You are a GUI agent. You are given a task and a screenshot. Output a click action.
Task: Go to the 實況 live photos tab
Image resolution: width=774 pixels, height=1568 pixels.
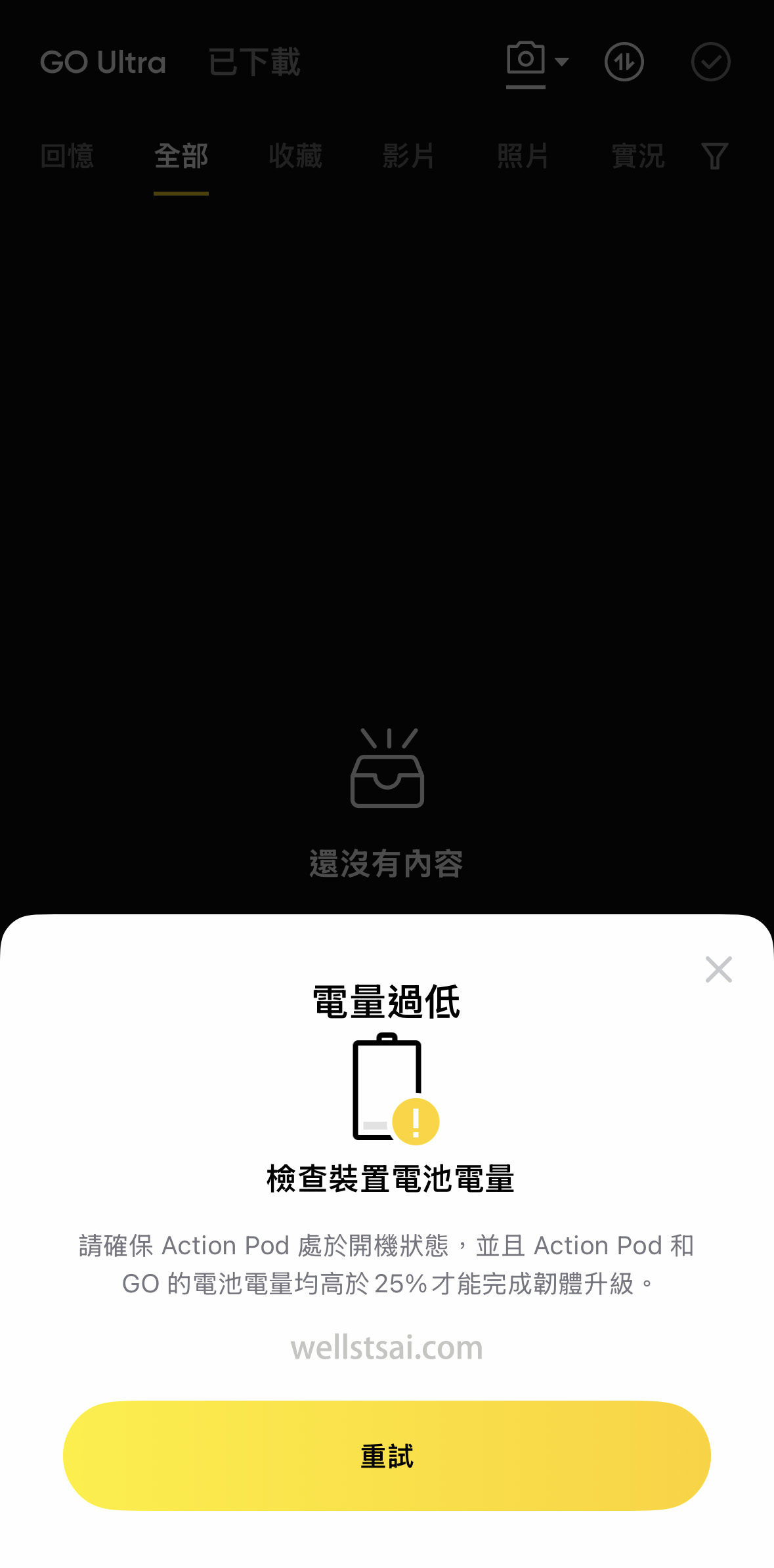coord(637,156)
